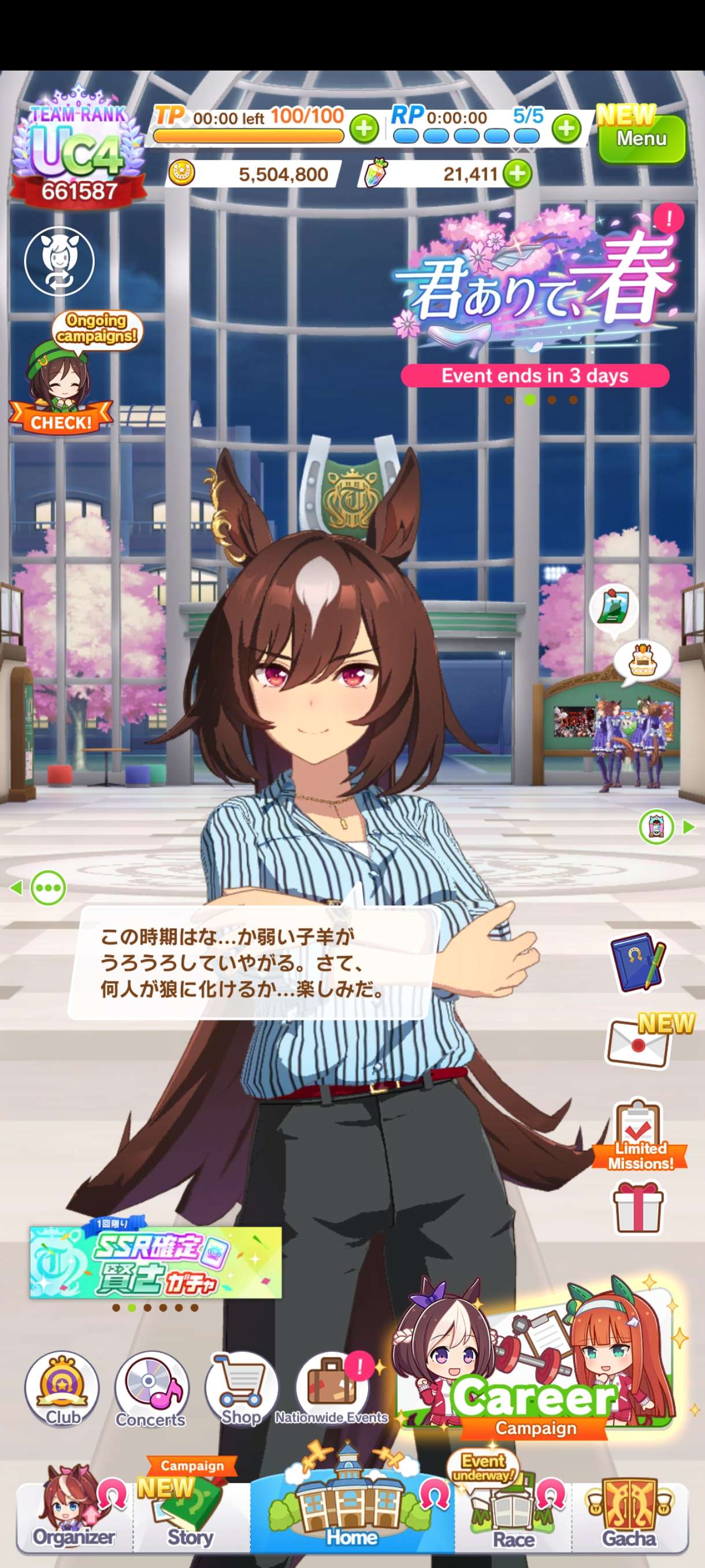Viewport: 705px width, 1568px height.
Task: Open the green Menu button
Action: (x=641, y=138)
